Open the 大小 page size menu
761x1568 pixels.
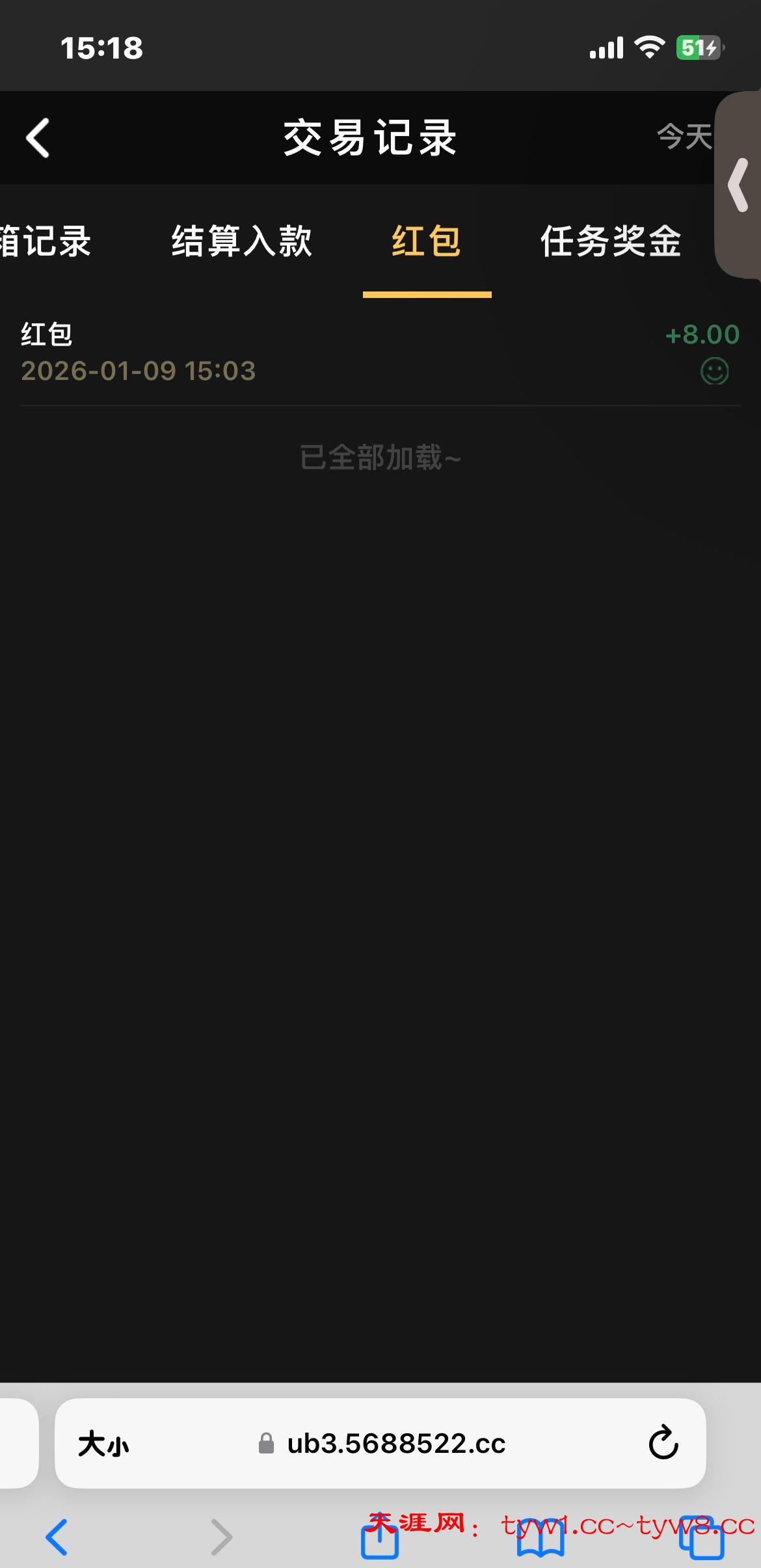pyautogui.click(x=103, y=1444)
